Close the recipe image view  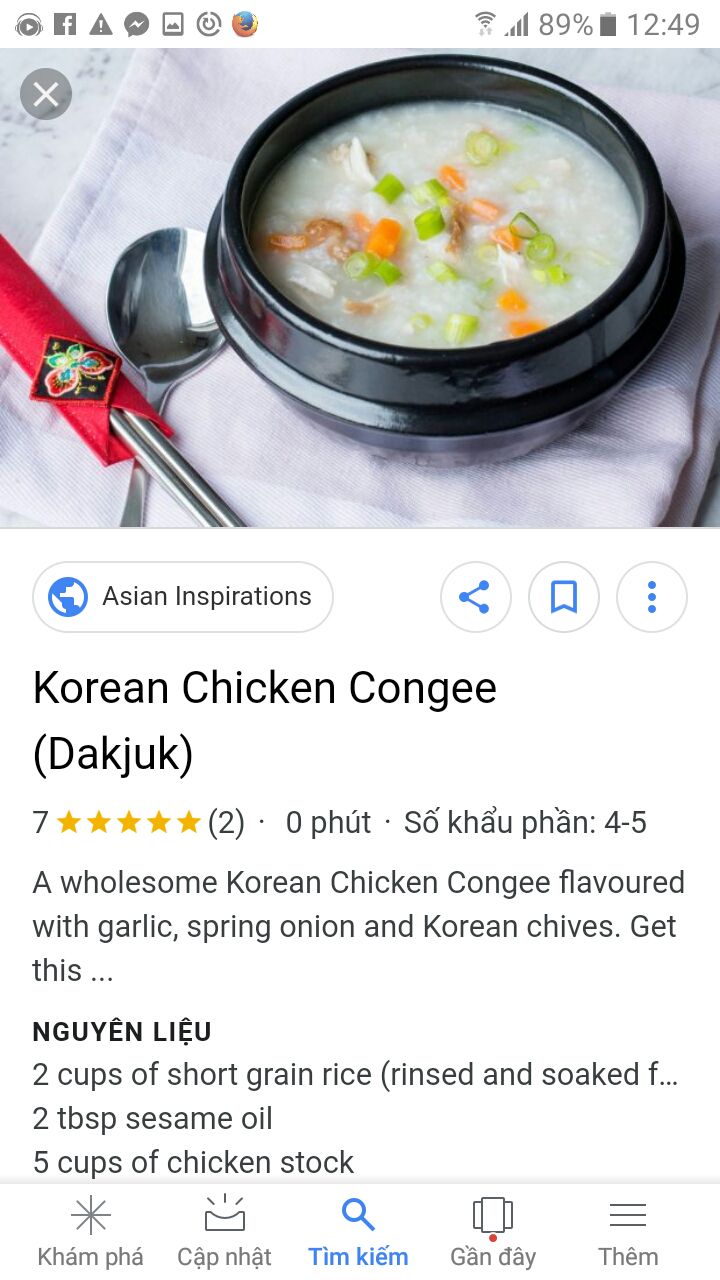tap(46, 95)
